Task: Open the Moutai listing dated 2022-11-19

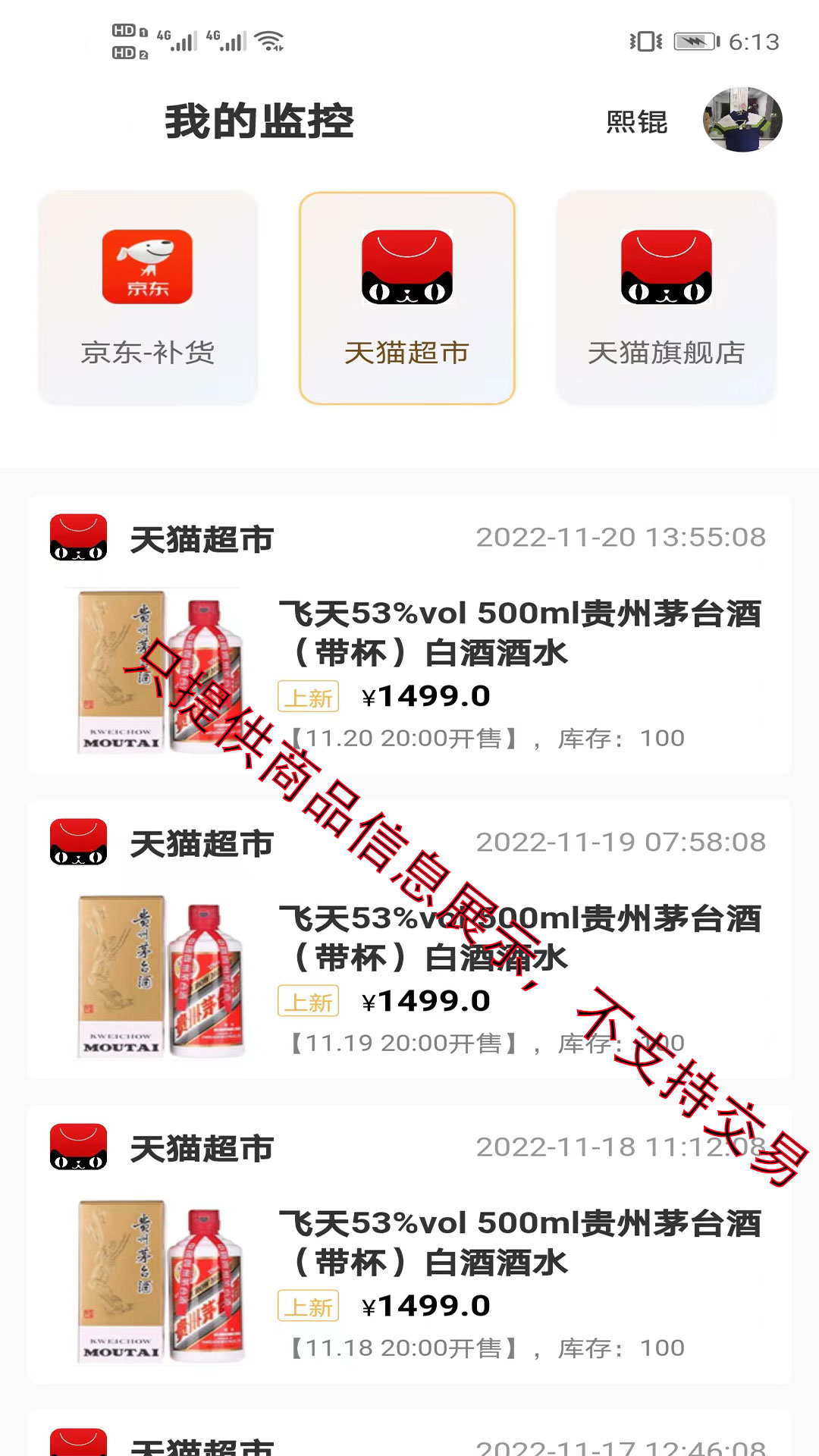Action: coord(409,939)
